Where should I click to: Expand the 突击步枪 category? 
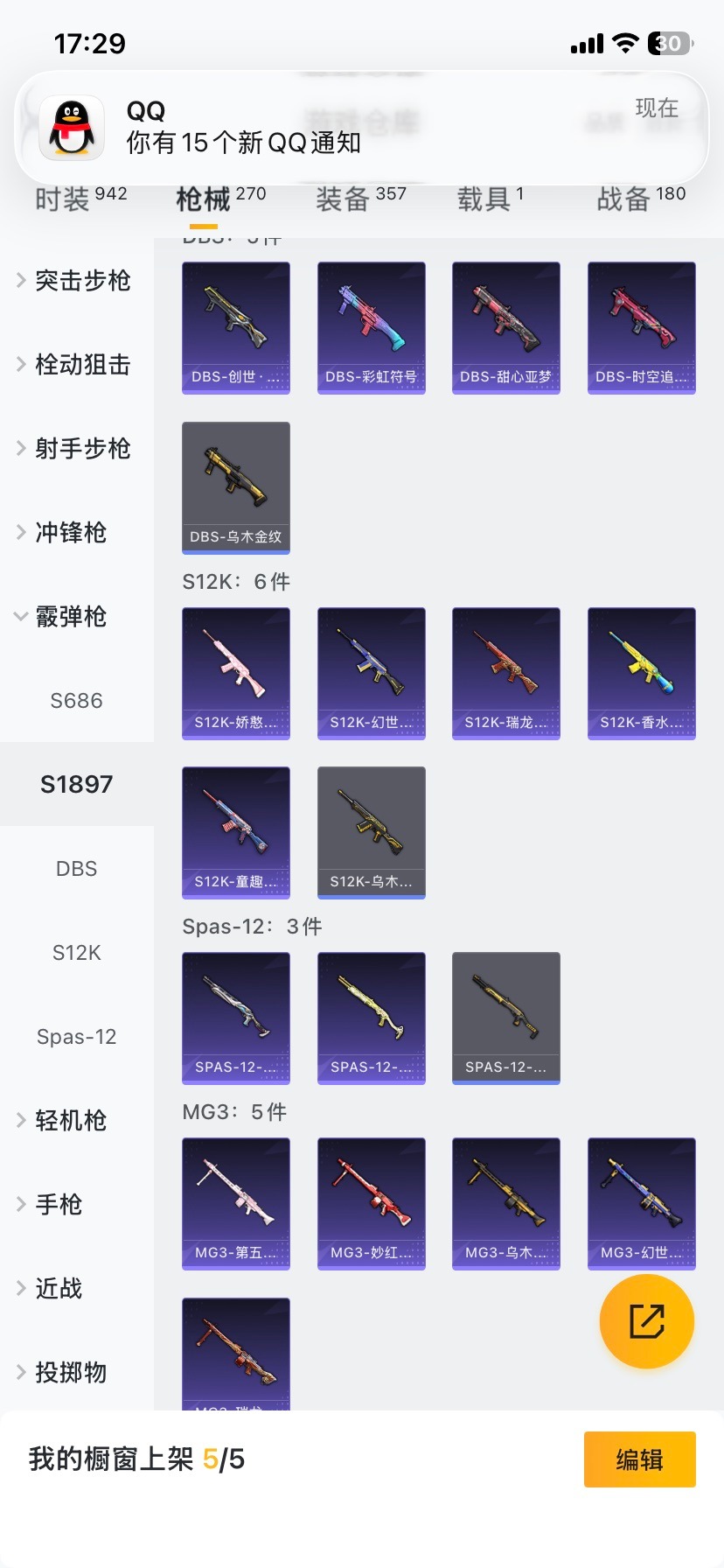click(x=75, y=281)
